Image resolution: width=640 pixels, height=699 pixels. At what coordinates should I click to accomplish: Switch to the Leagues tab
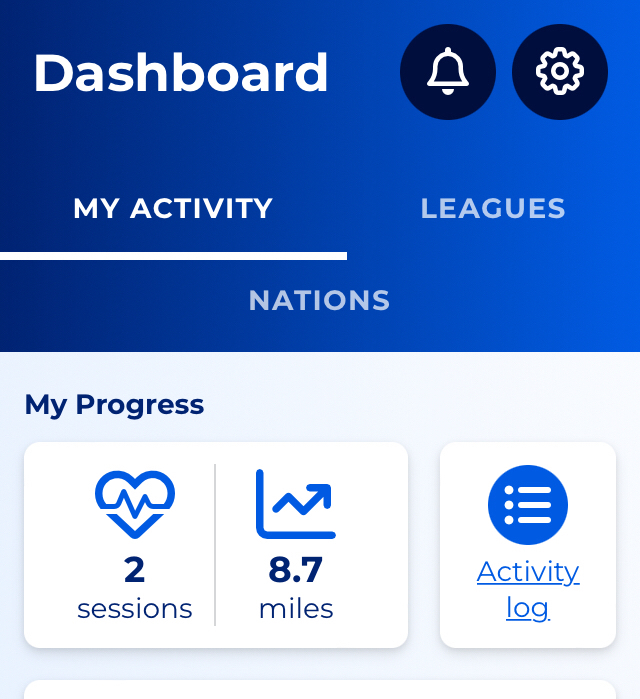[x=493, y=209]
